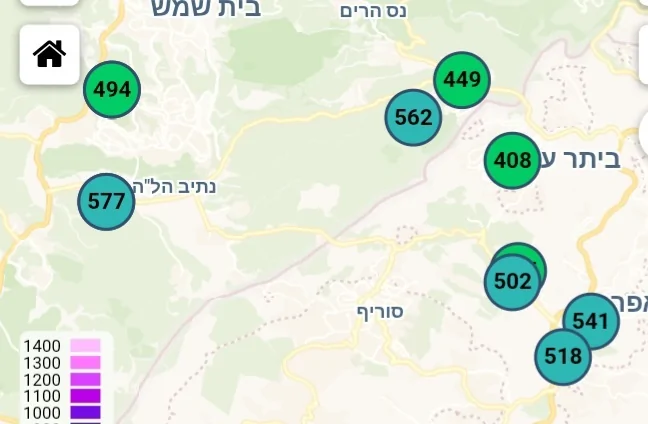Screen dimensions: 648x424
Task: Open the sensor marker reading 494
Action: [112, 90]
